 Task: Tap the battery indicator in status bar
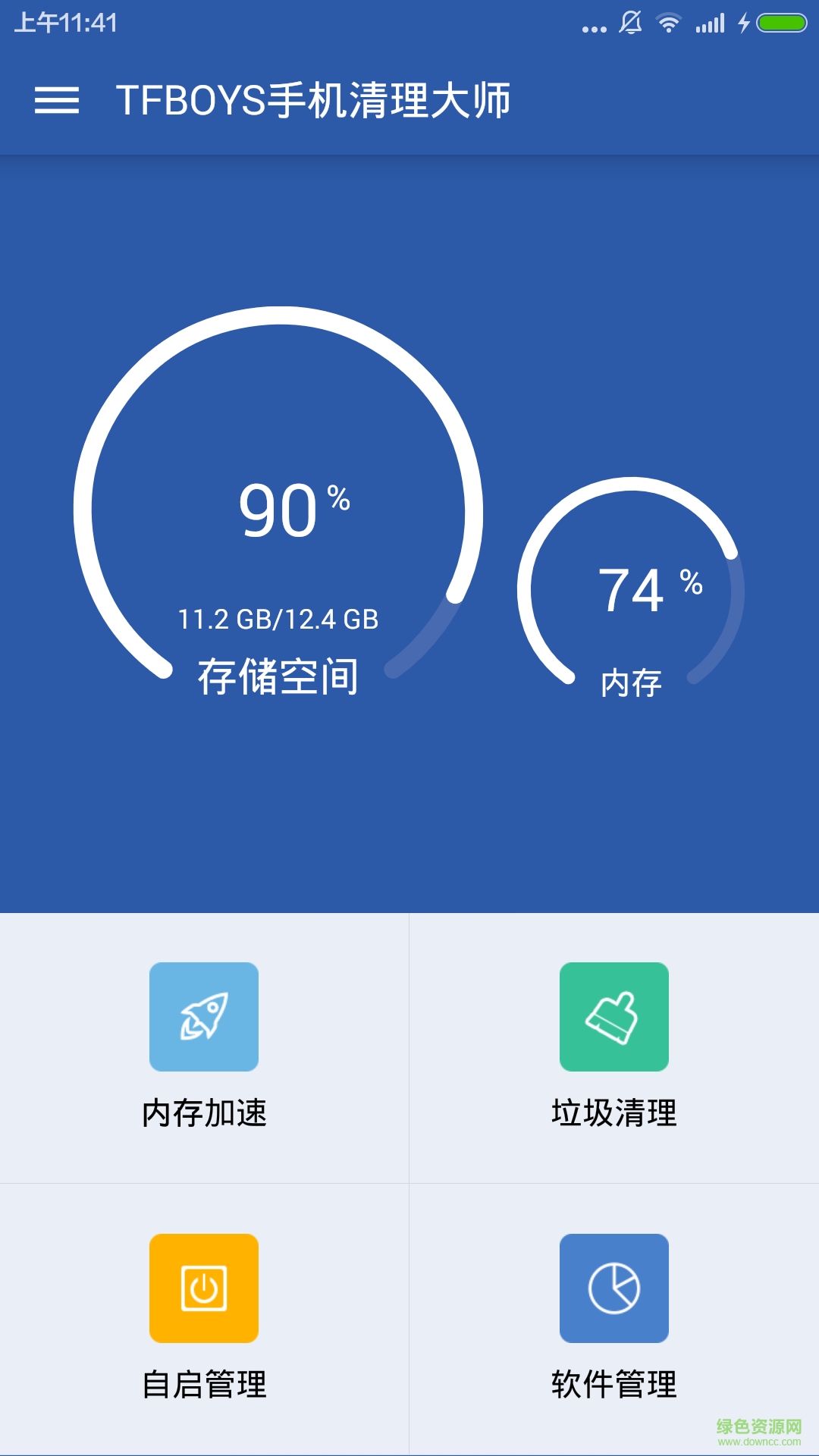[781, 23]
